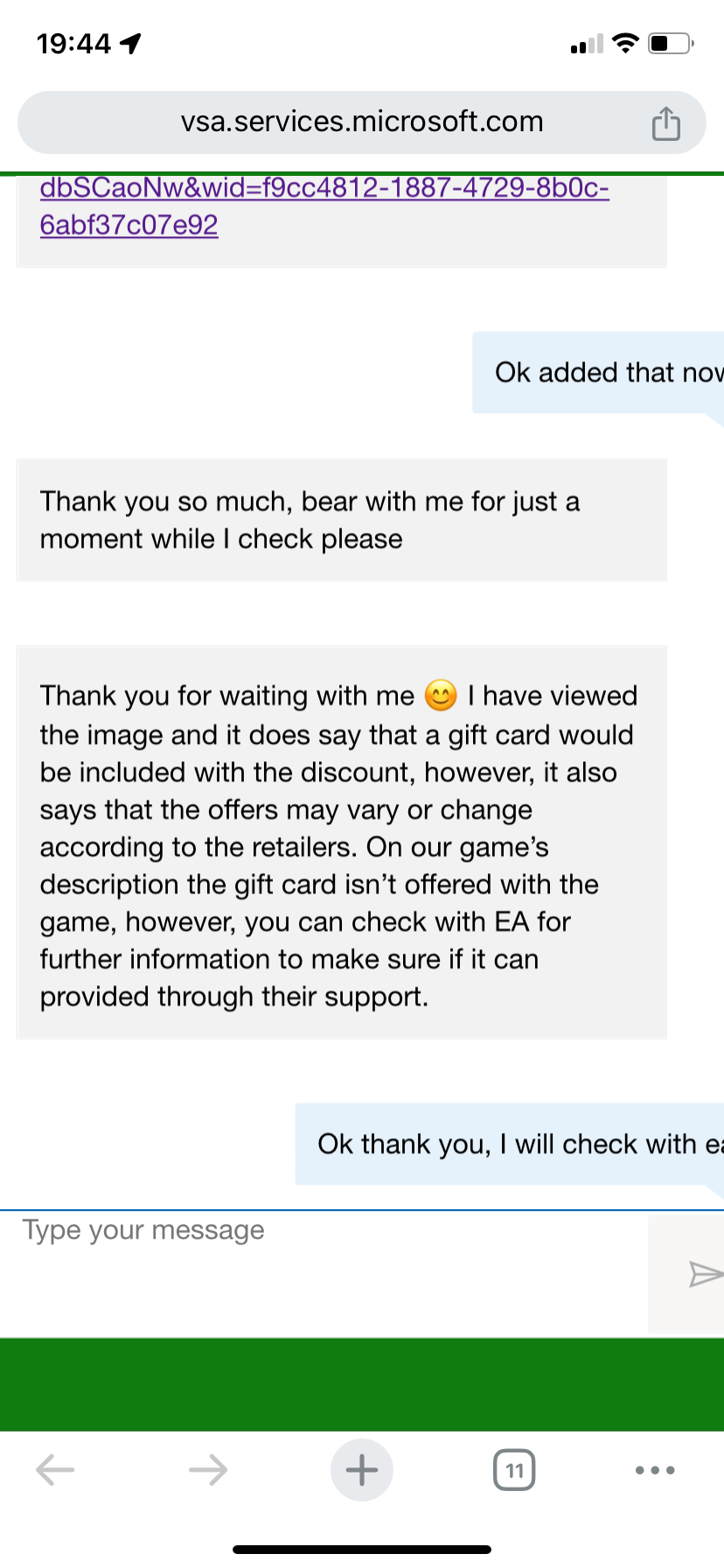Share this page from the address bar
The width and height of the screenshot is (724, 1568).
coord(665,123)
